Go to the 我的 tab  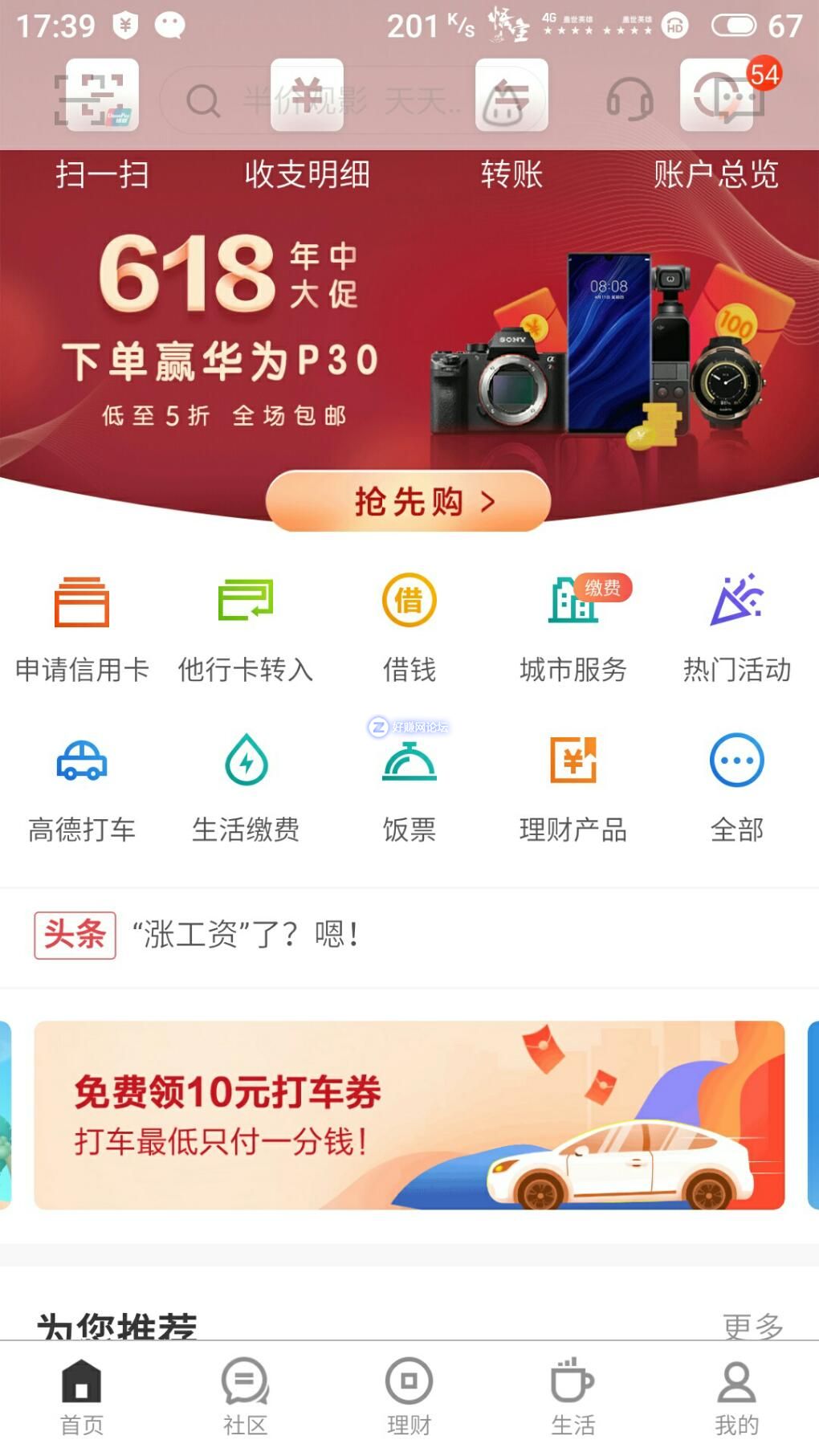click(x=737, y=1397)
